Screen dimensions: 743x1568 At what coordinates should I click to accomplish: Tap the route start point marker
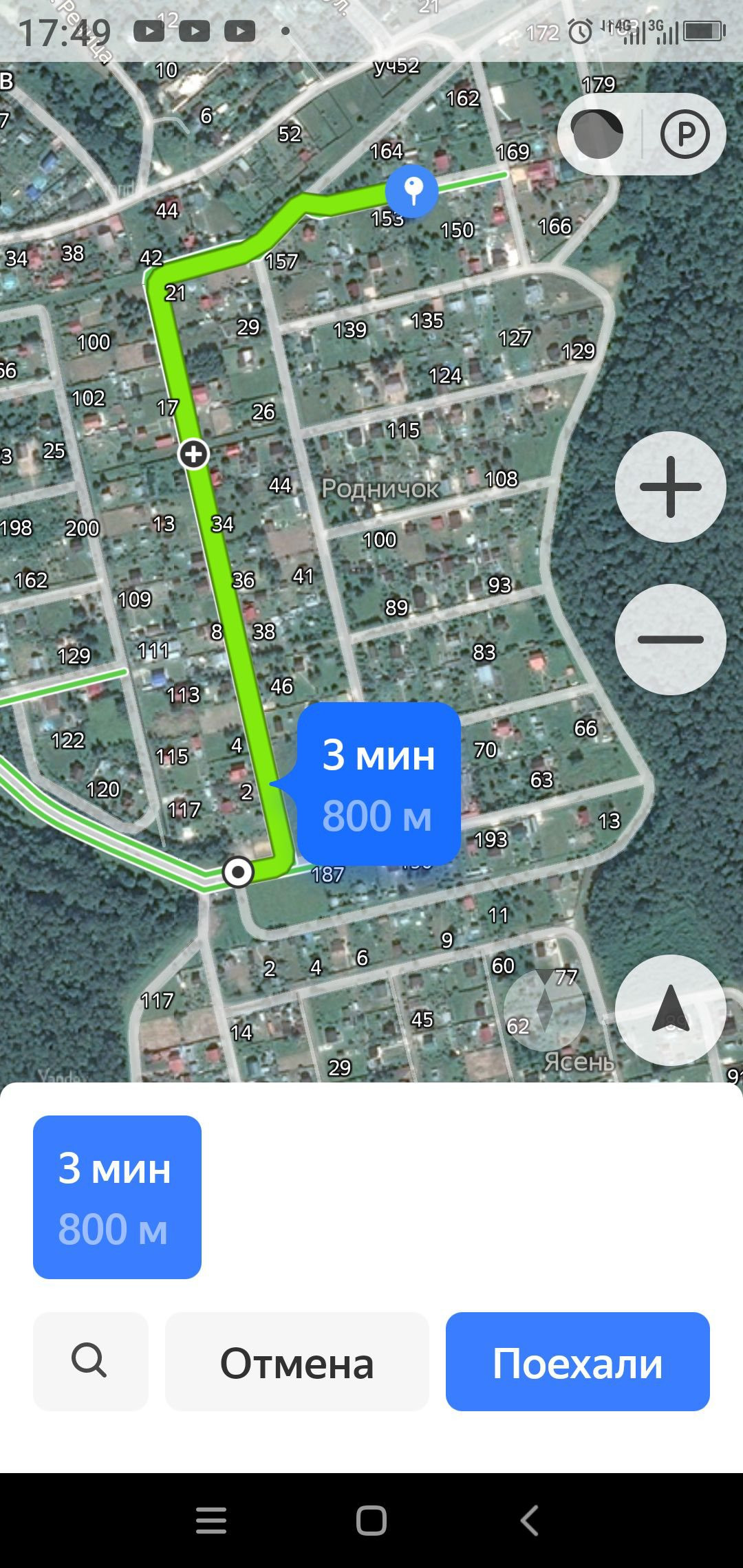pos(238,872)
